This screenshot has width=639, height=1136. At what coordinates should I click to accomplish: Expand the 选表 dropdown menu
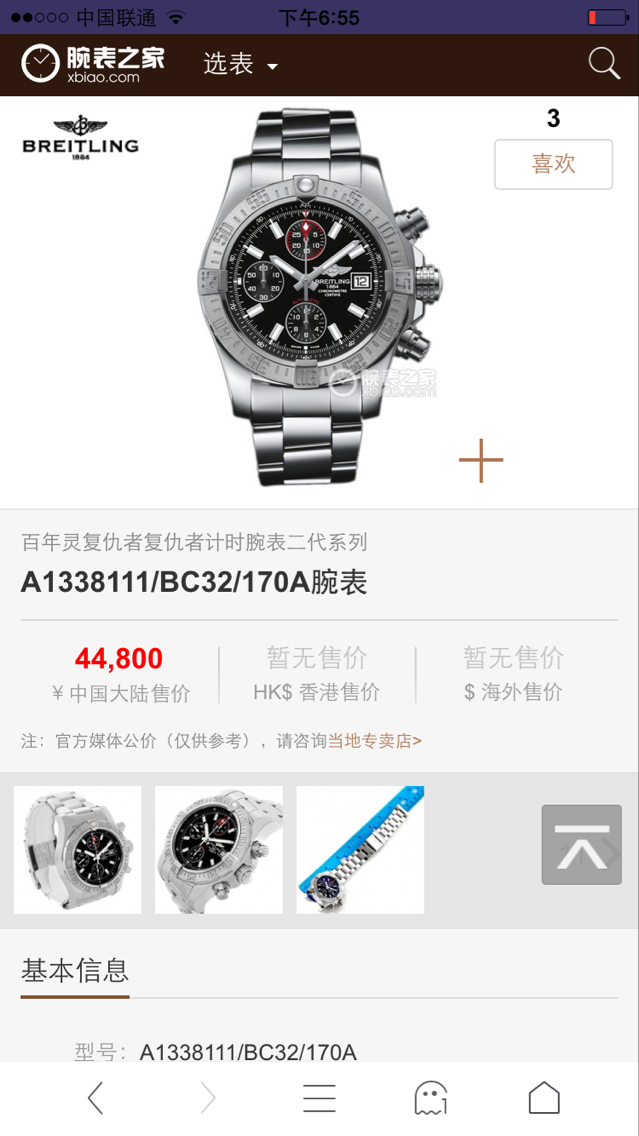(x=241, y=65)
